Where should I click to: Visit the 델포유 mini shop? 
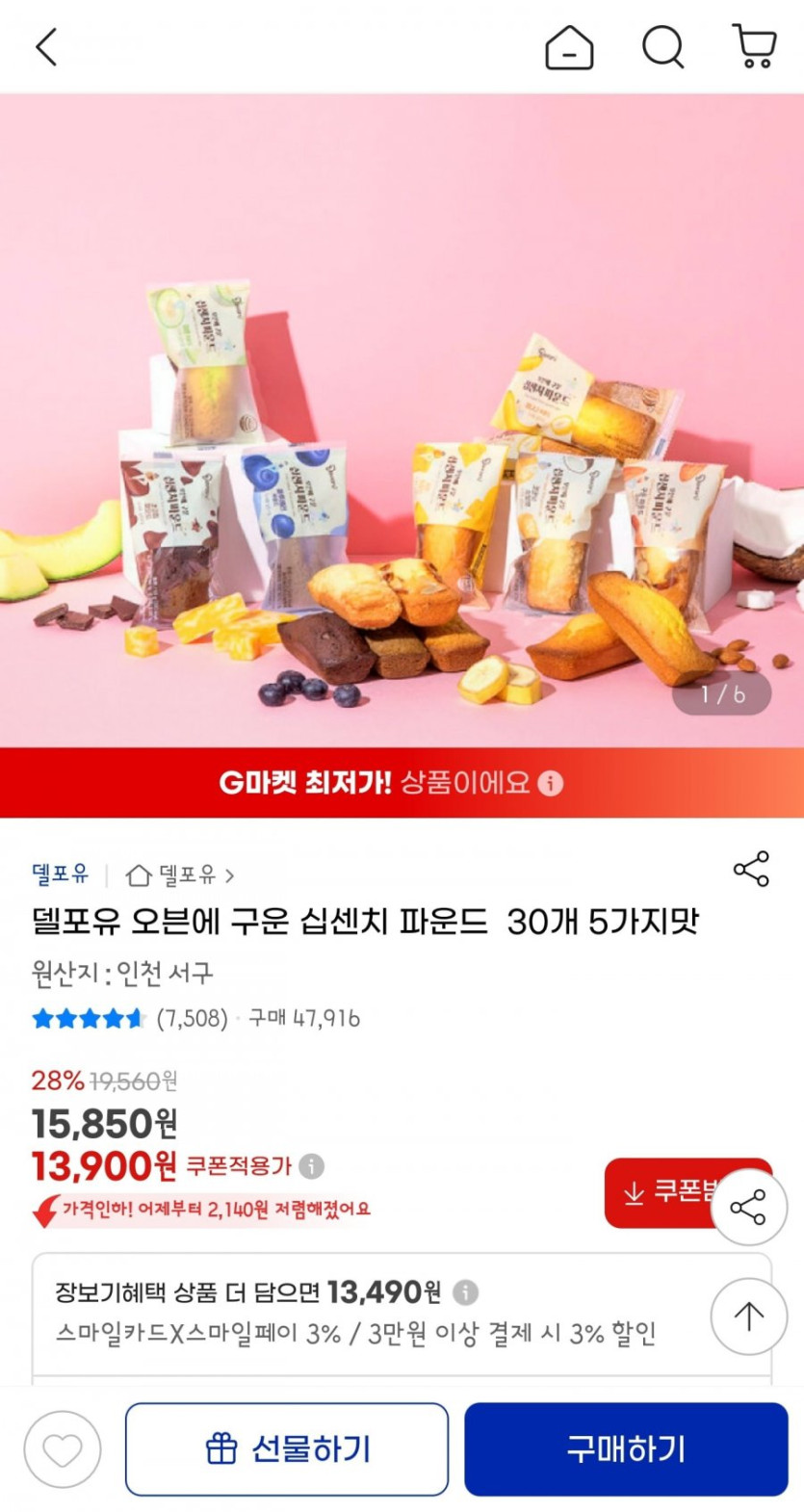pos(181,875)
